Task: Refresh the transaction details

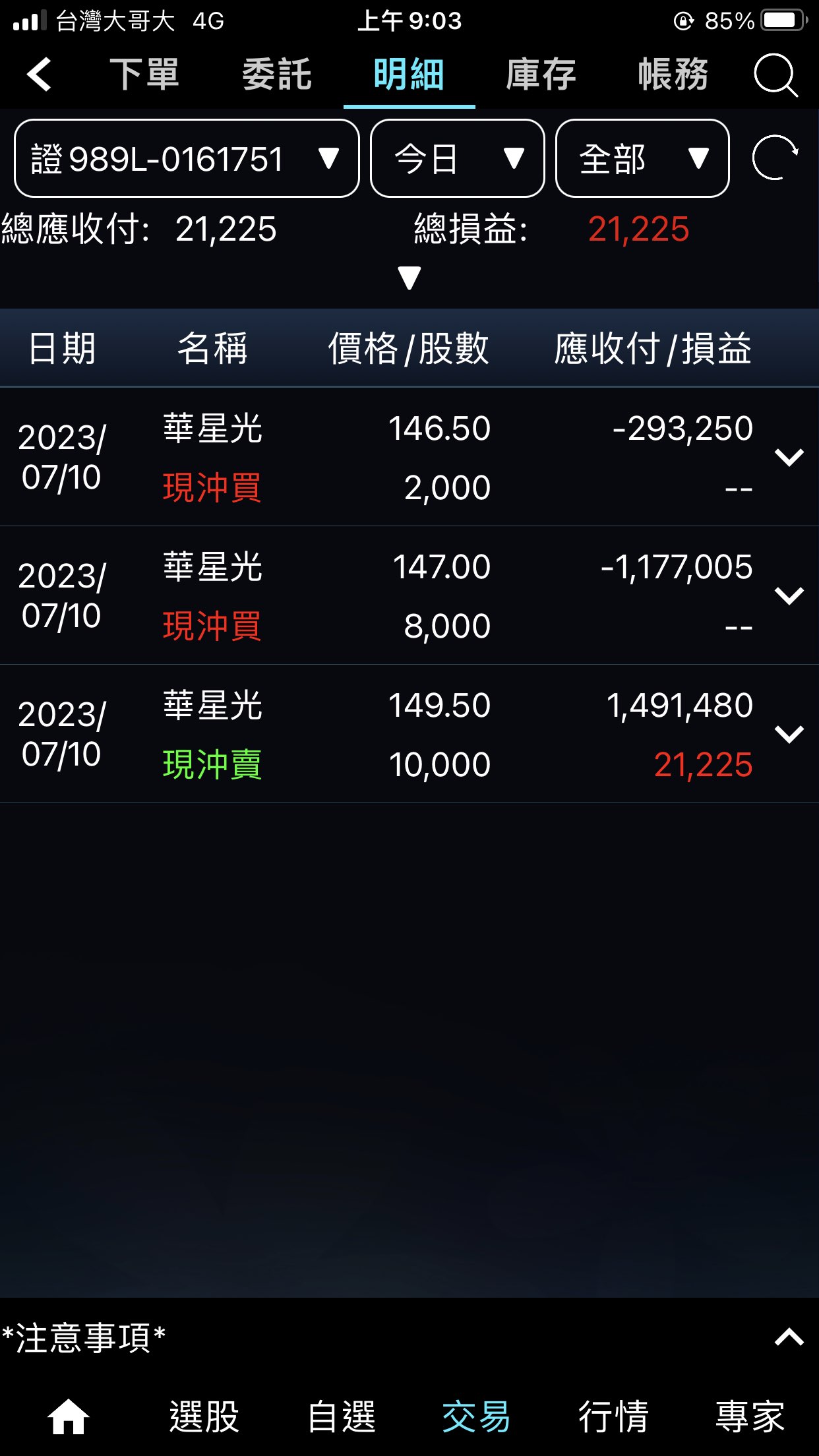Action: (x=775, y=158)
